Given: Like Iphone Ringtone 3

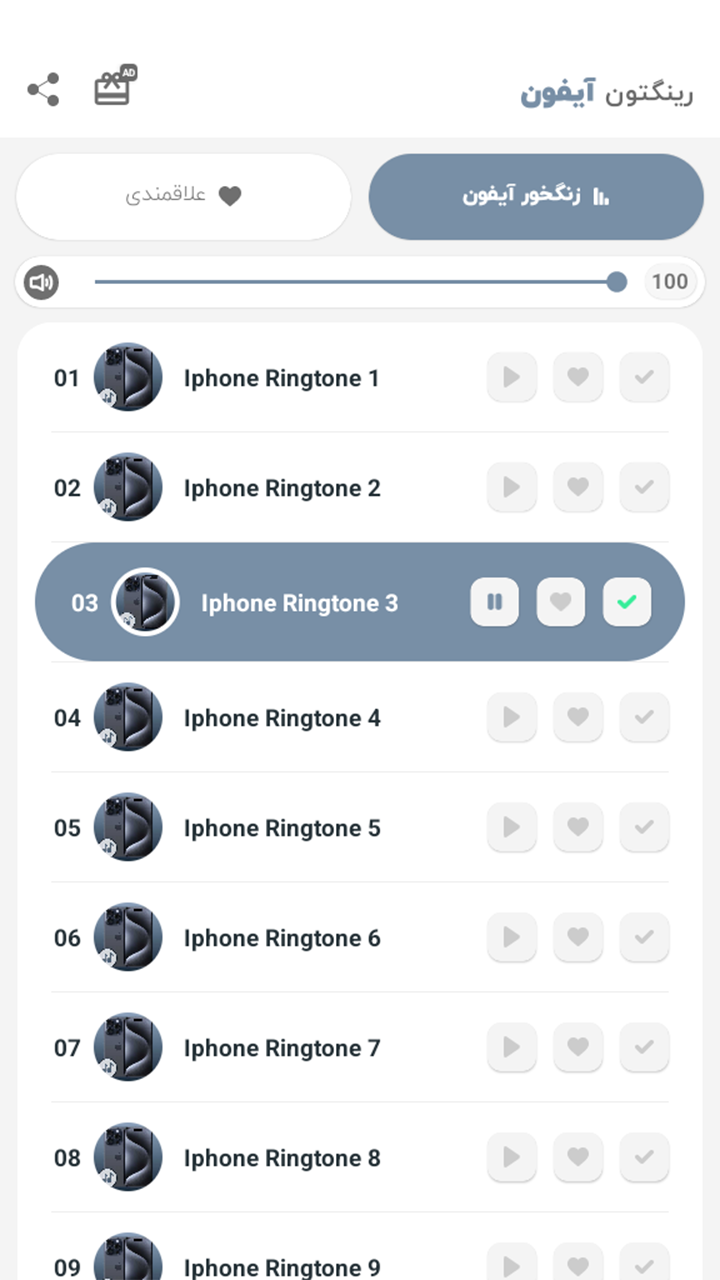Looking at the screenshot, I should [x=561, y=602].
